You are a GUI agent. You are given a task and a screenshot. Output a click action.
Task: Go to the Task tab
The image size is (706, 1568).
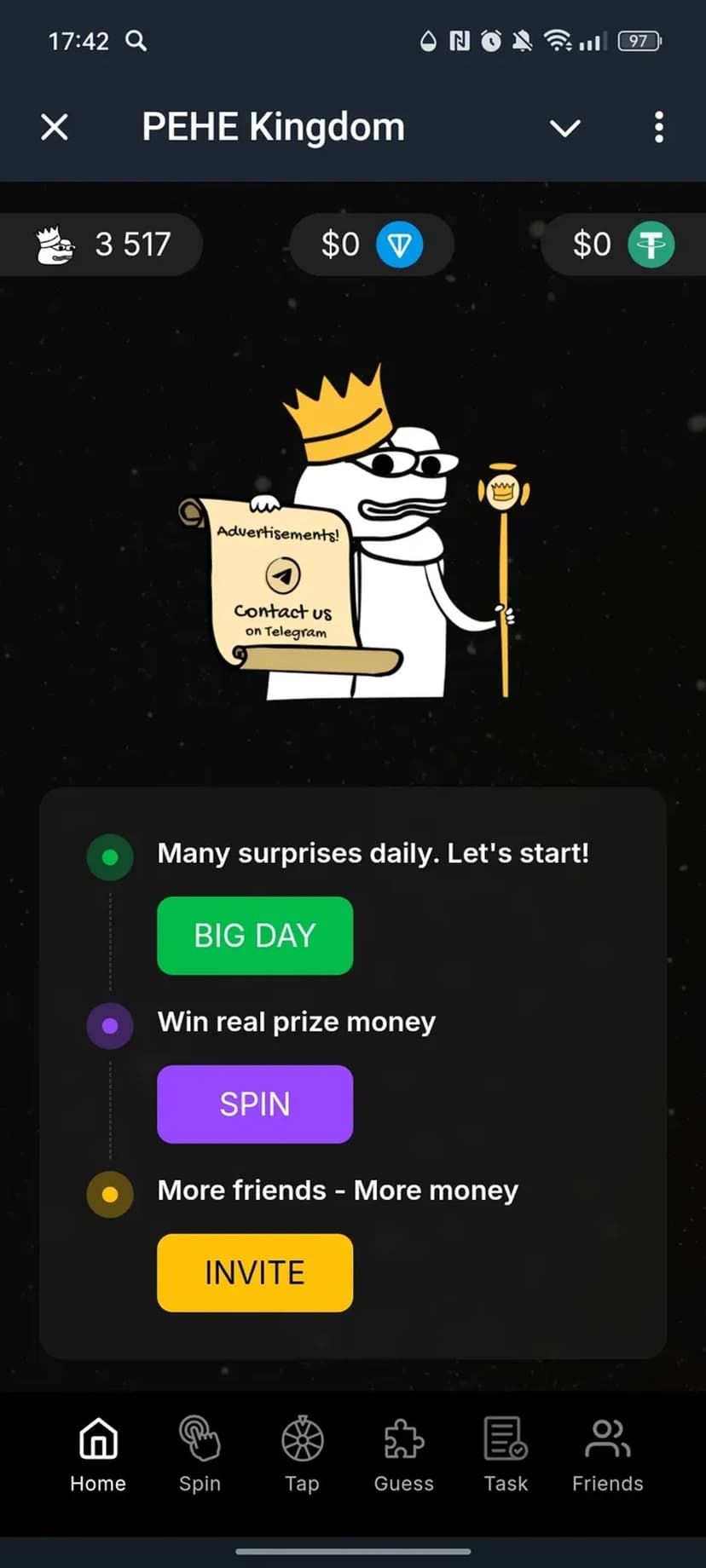coord(506,1454)
